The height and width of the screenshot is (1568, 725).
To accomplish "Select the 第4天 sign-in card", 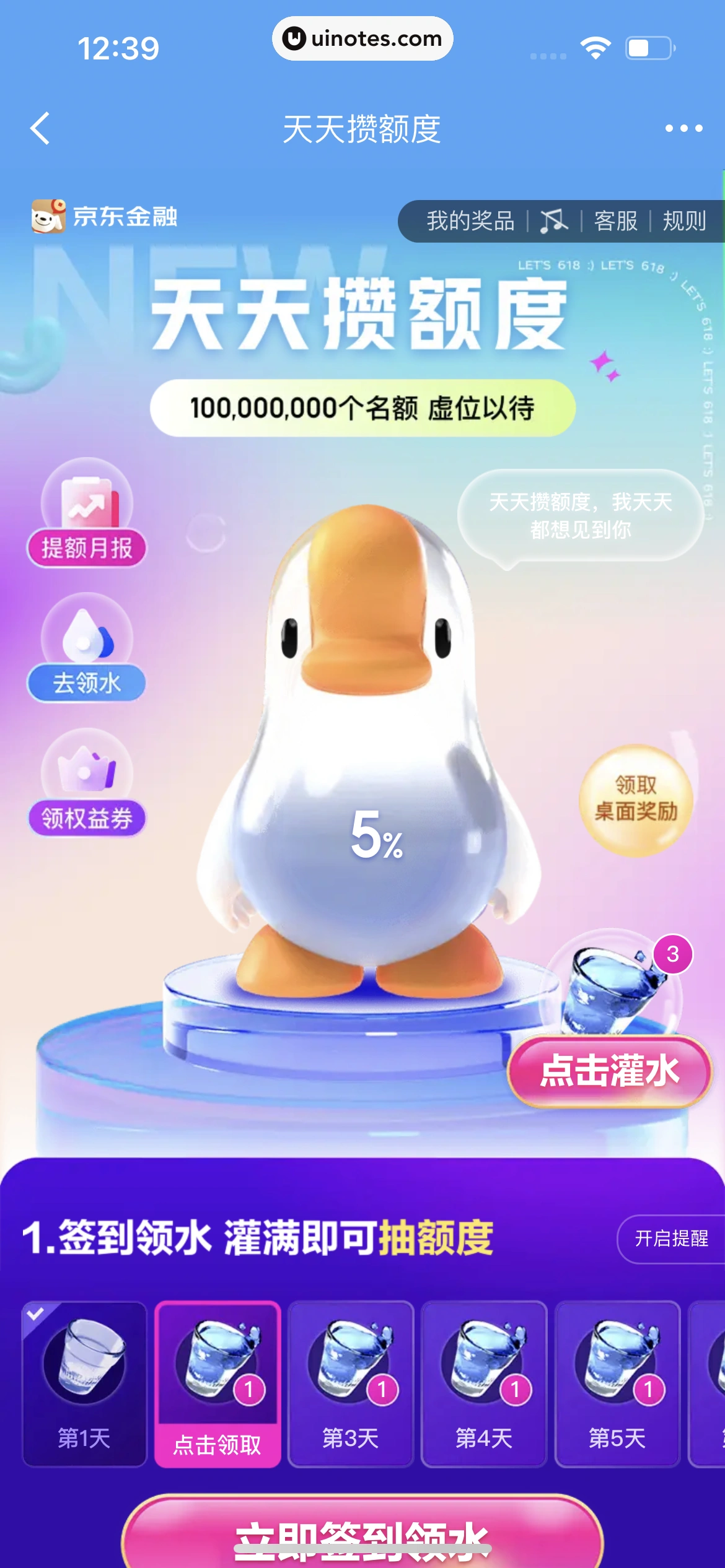I will (484, 1384).
